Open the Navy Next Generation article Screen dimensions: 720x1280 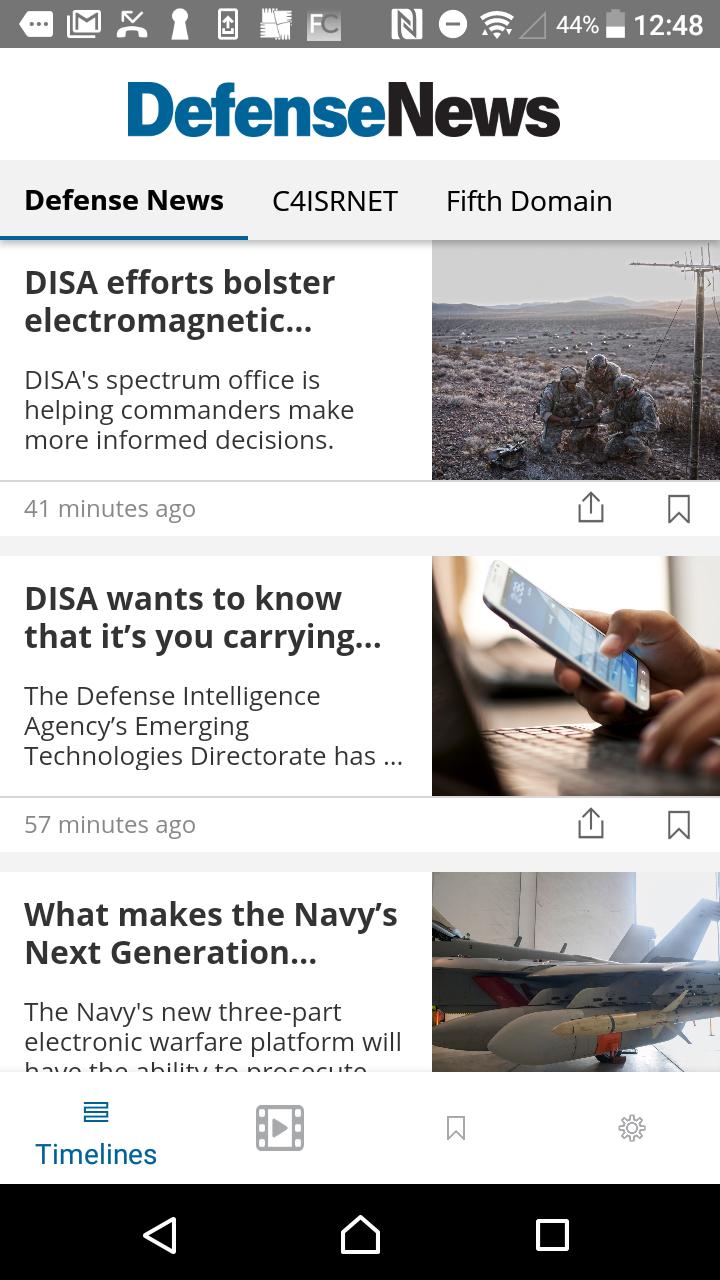pos(211,932)
